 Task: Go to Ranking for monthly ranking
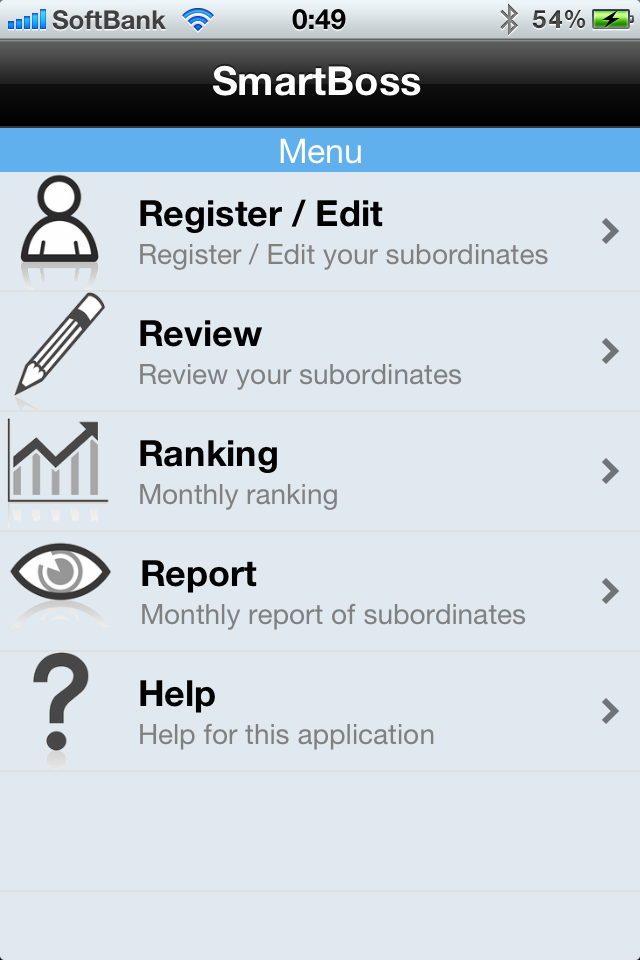click(320, 472)
